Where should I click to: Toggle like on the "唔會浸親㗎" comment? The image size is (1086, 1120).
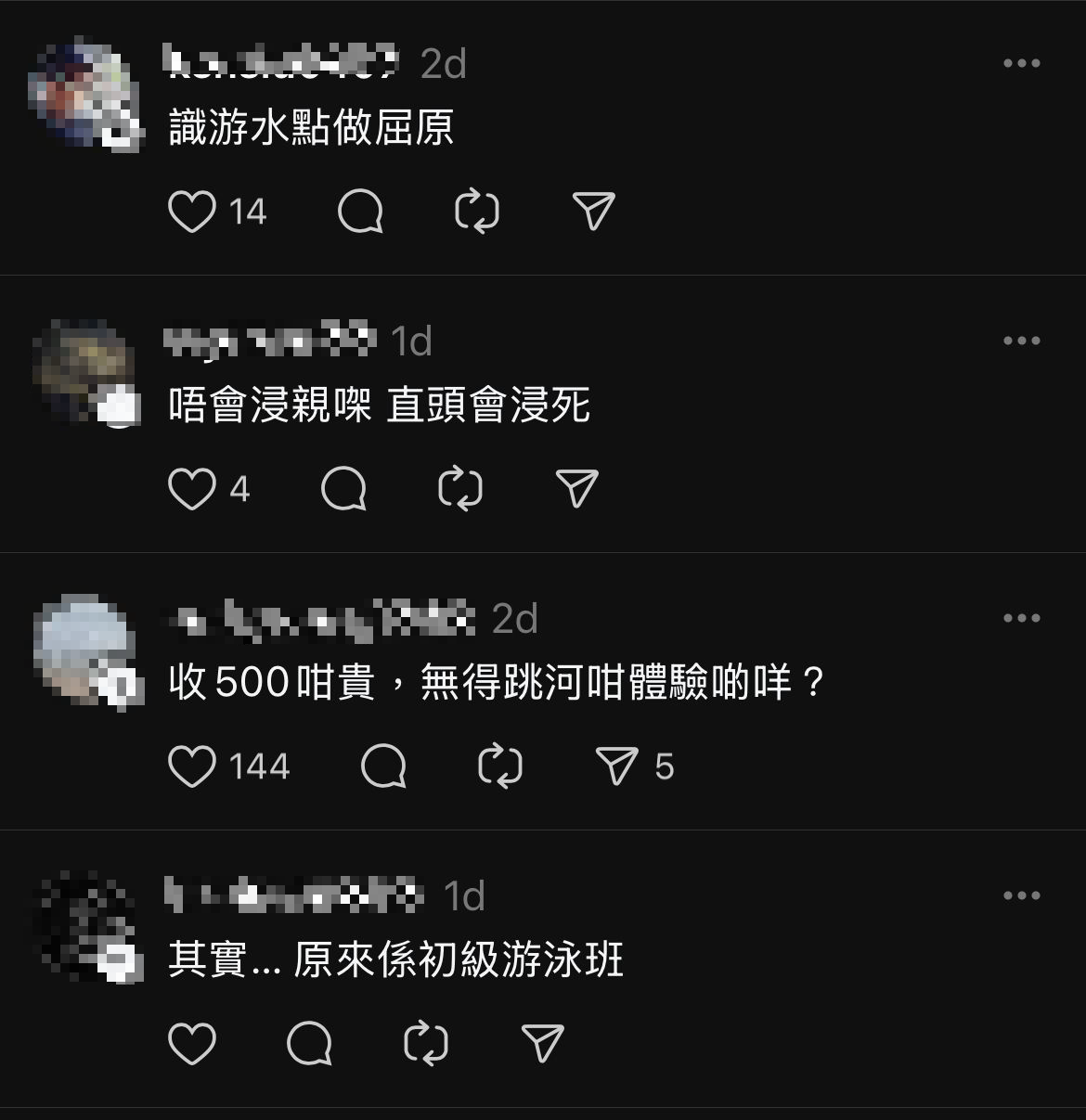[x=193, y=489]
